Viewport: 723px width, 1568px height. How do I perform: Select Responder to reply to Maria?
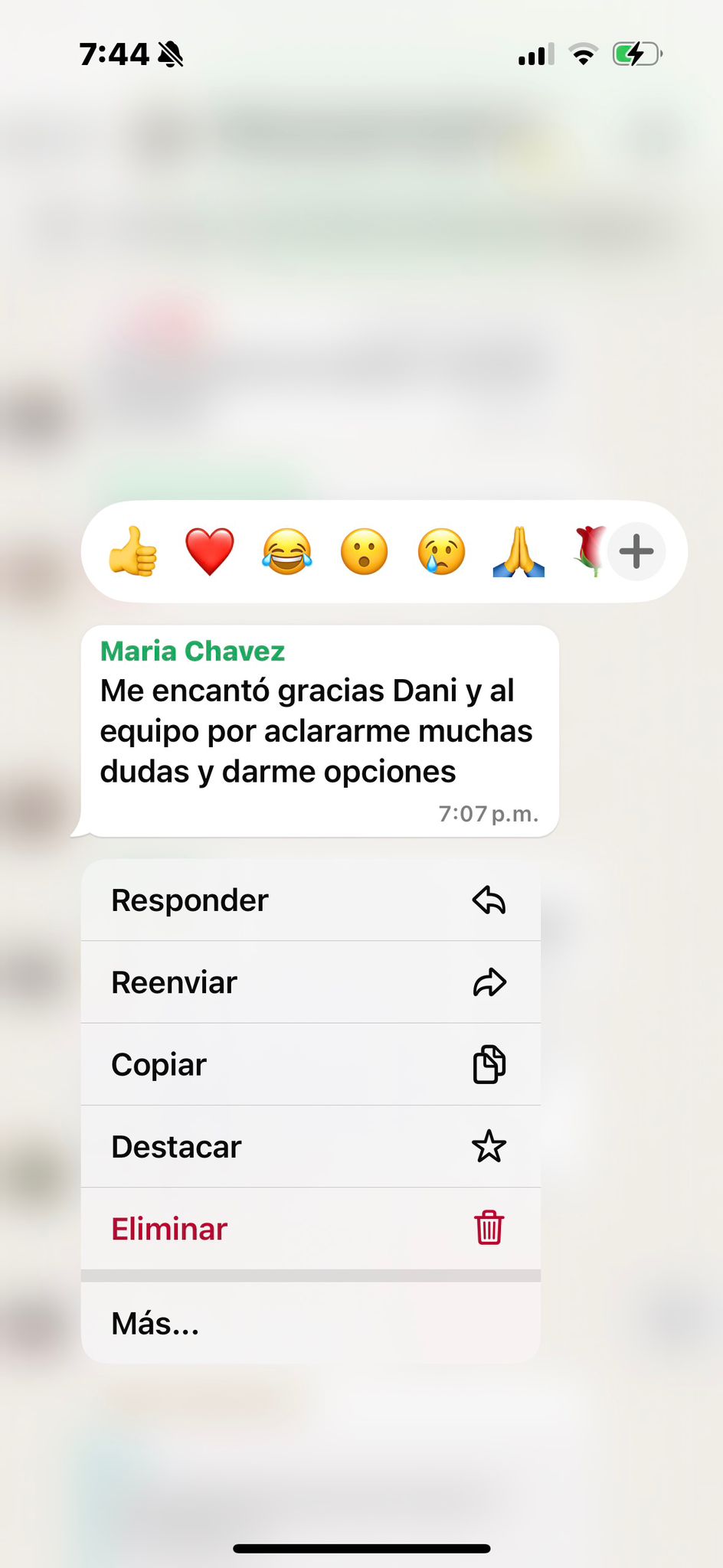(x=311, y=900)
